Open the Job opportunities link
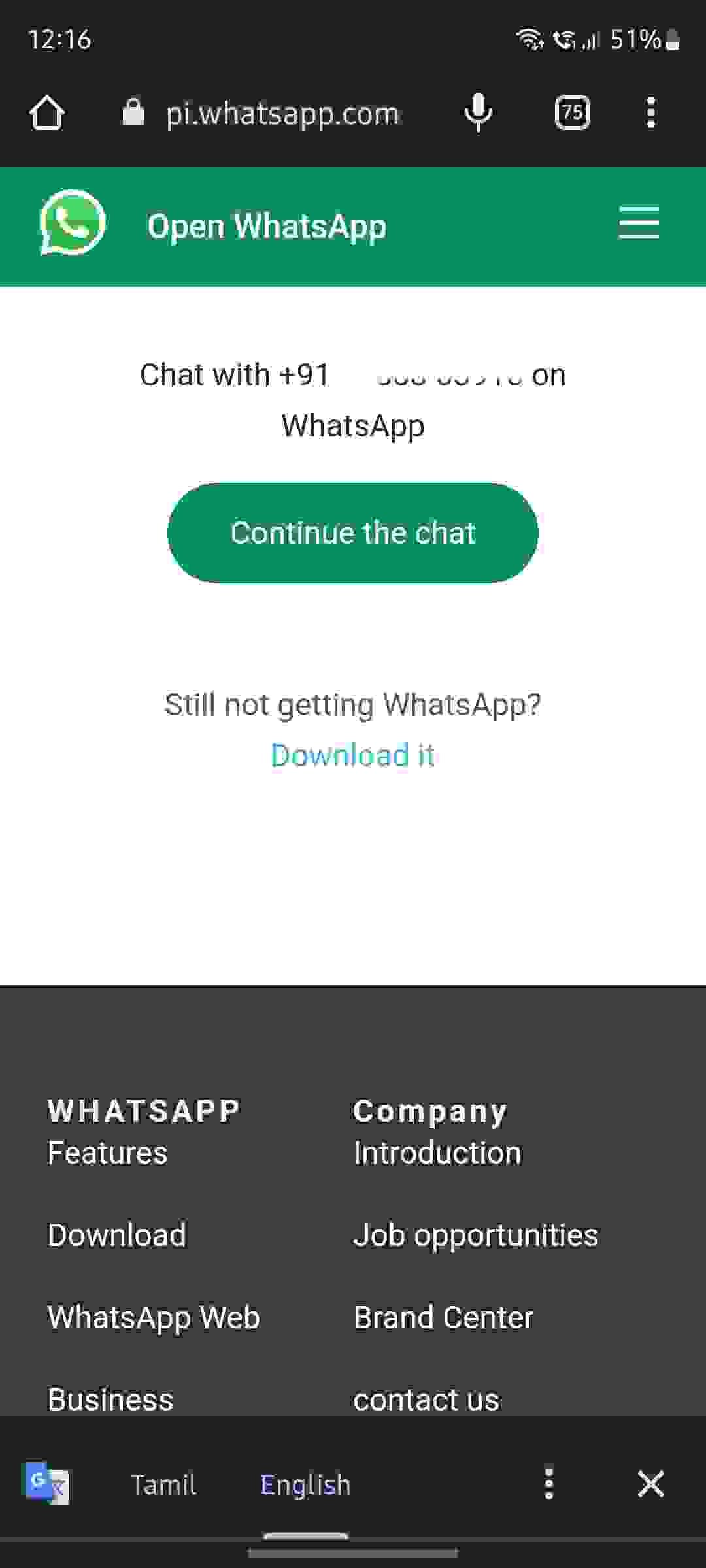This screenshot has height=1568, width=706. point(475,1234)
